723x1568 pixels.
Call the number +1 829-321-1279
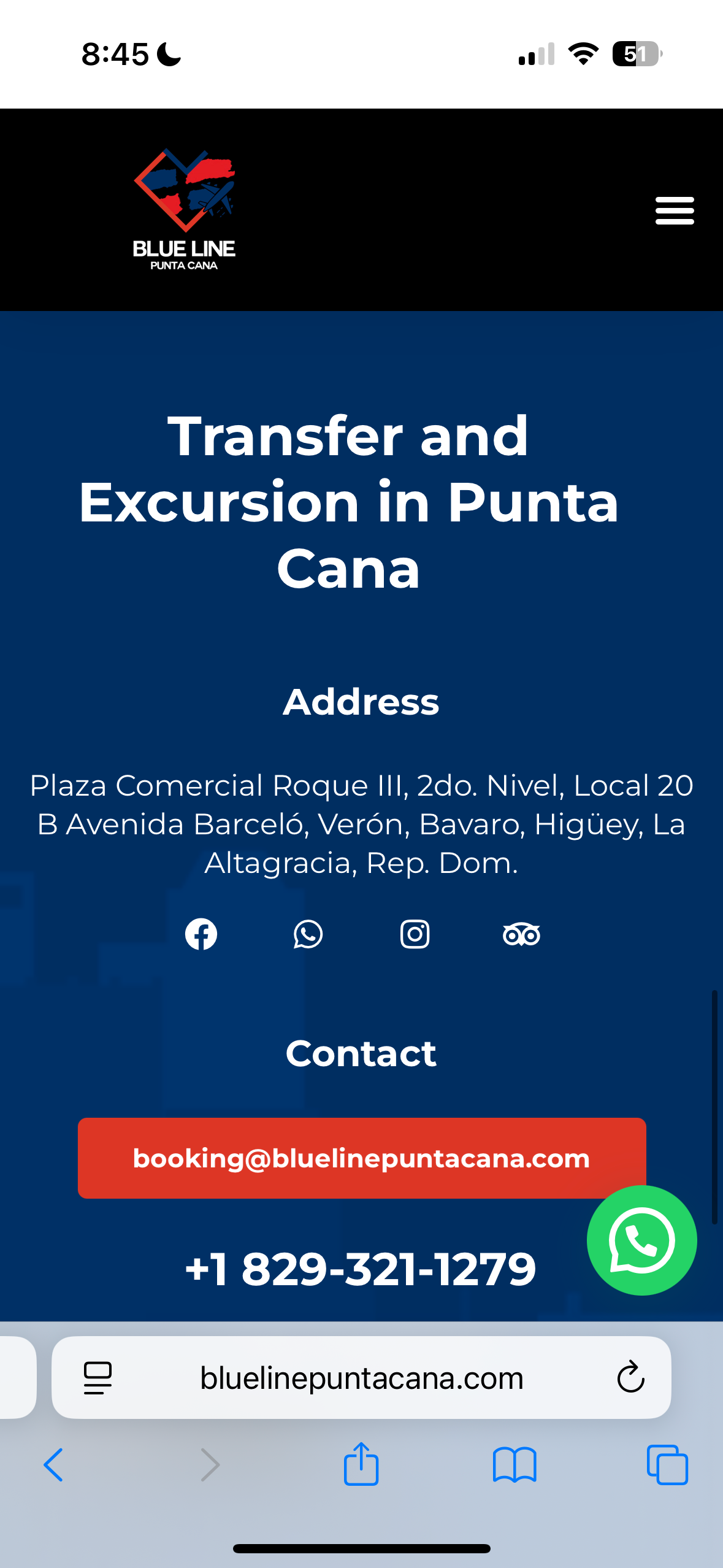click(x=361, y=1269)
